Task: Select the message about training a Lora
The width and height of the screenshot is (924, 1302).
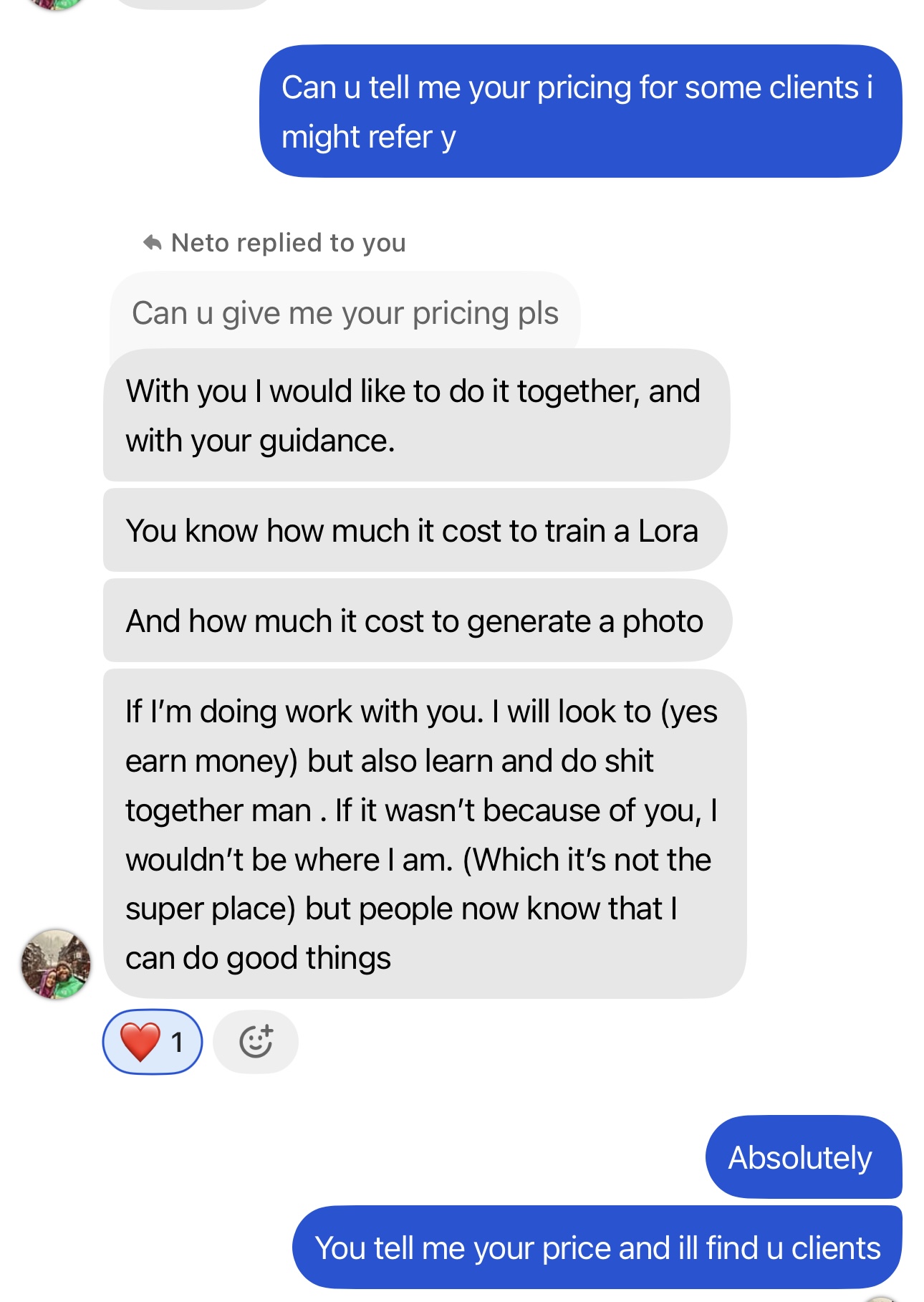Action: 415,530
